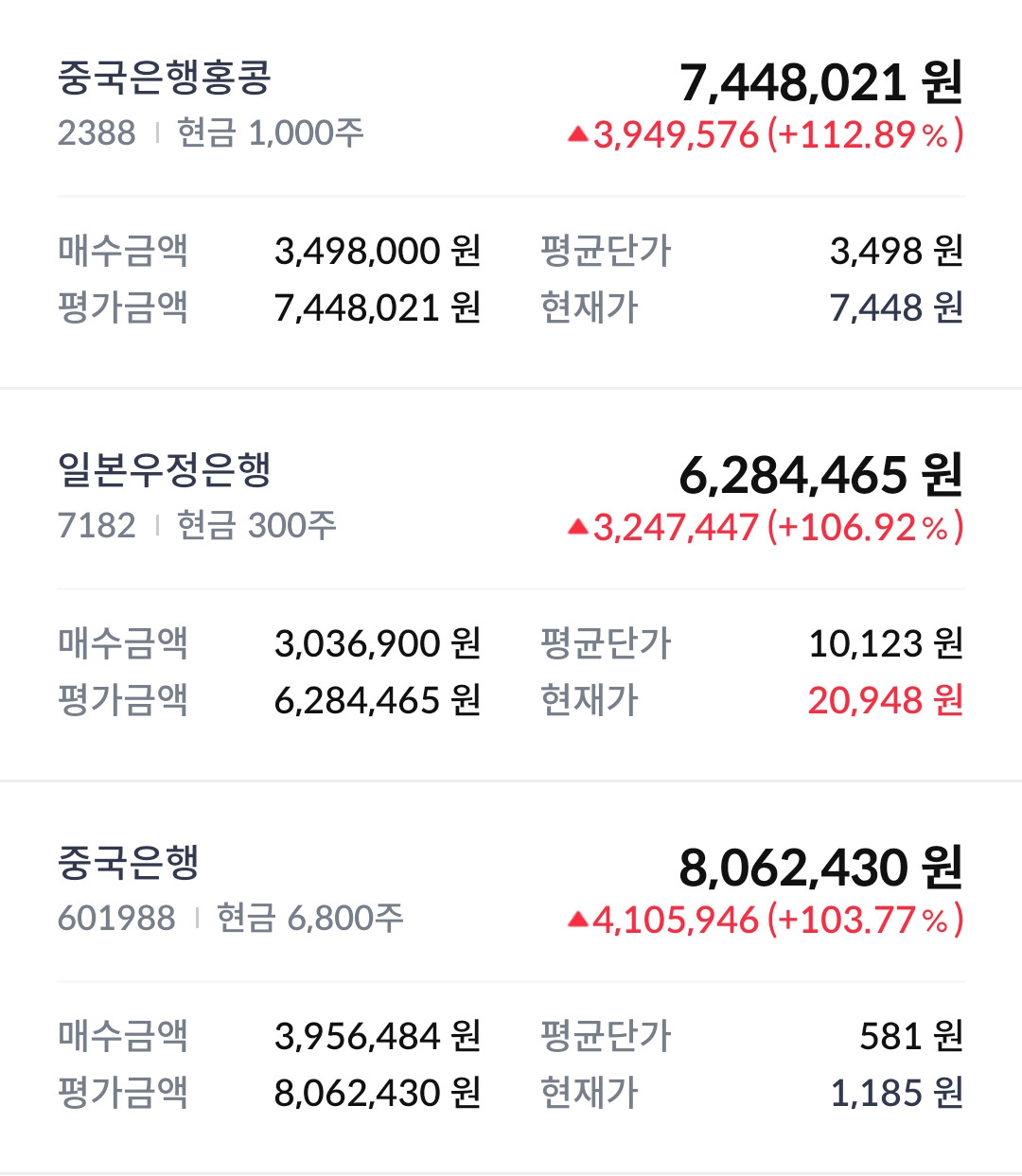View the 일본우정은행 stock holding
1022x1176 pixels.
click(165, 471)
